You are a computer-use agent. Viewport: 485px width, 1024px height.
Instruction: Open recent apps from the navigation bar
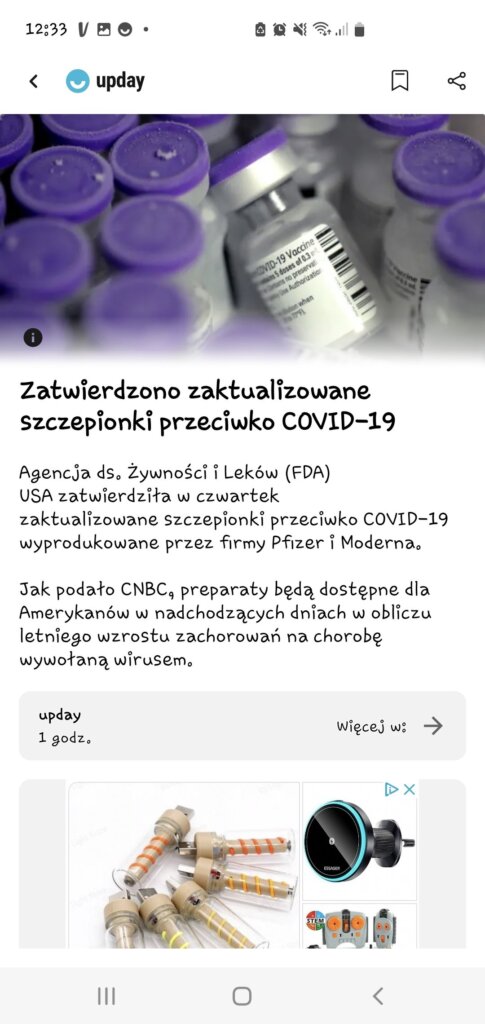106,995
